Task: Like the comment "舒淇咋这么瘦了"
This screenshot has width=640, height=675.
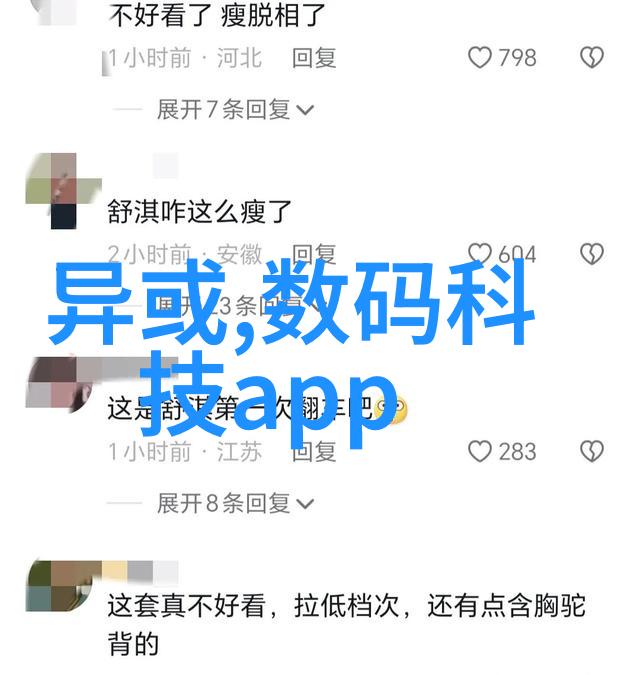Action: click(480, 253)
